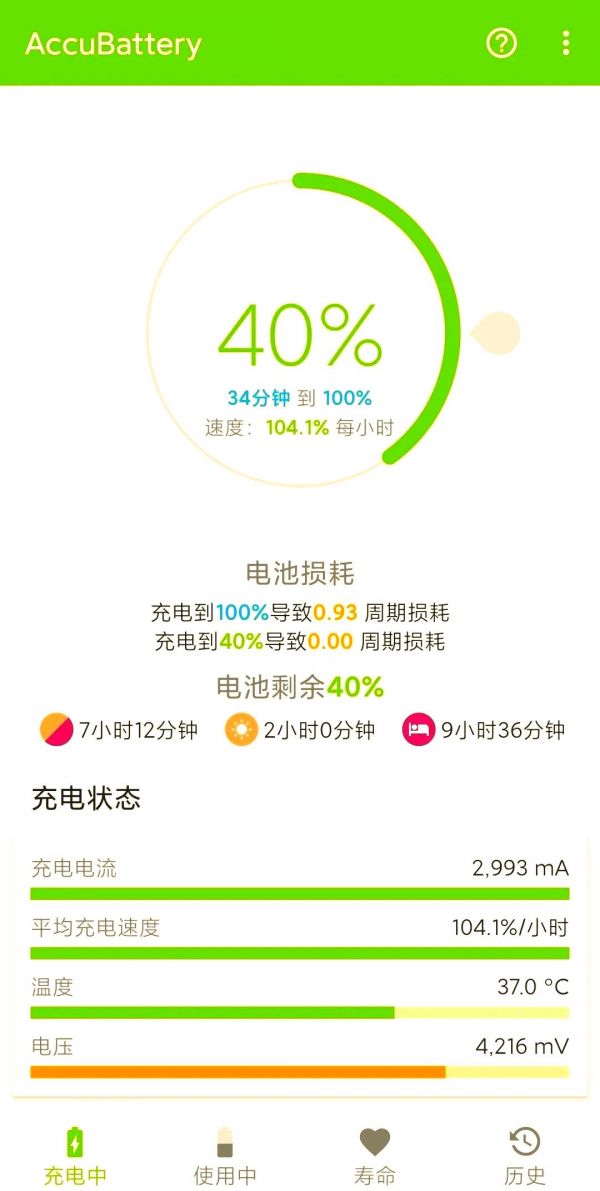Image resolution: width=600 pixels, height=1191 pixels.
Task: Open the three-dot overflow menu
Action: pos(566,43)
